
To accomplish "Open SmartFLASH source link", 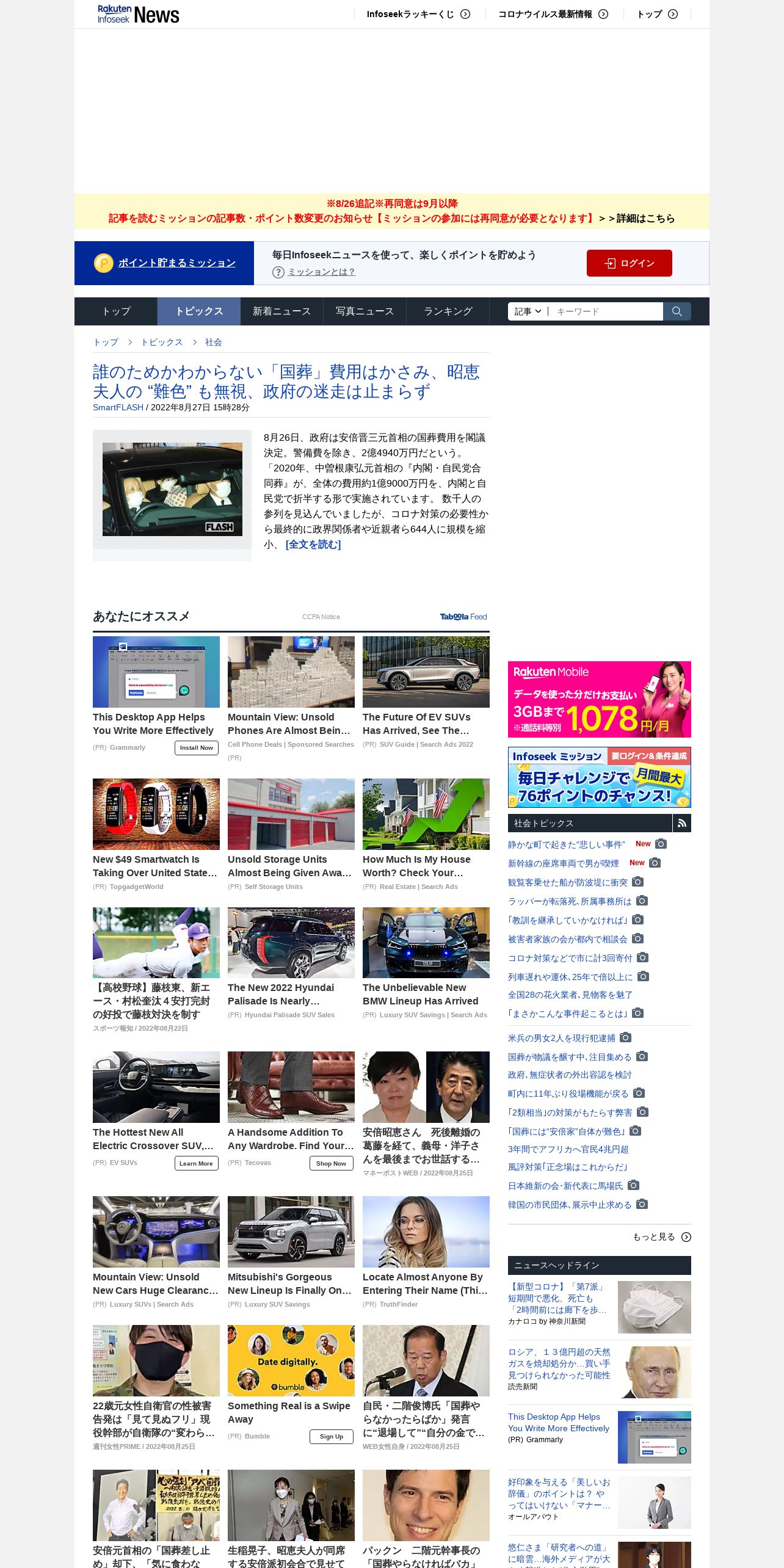I will [x=118, y=408].
